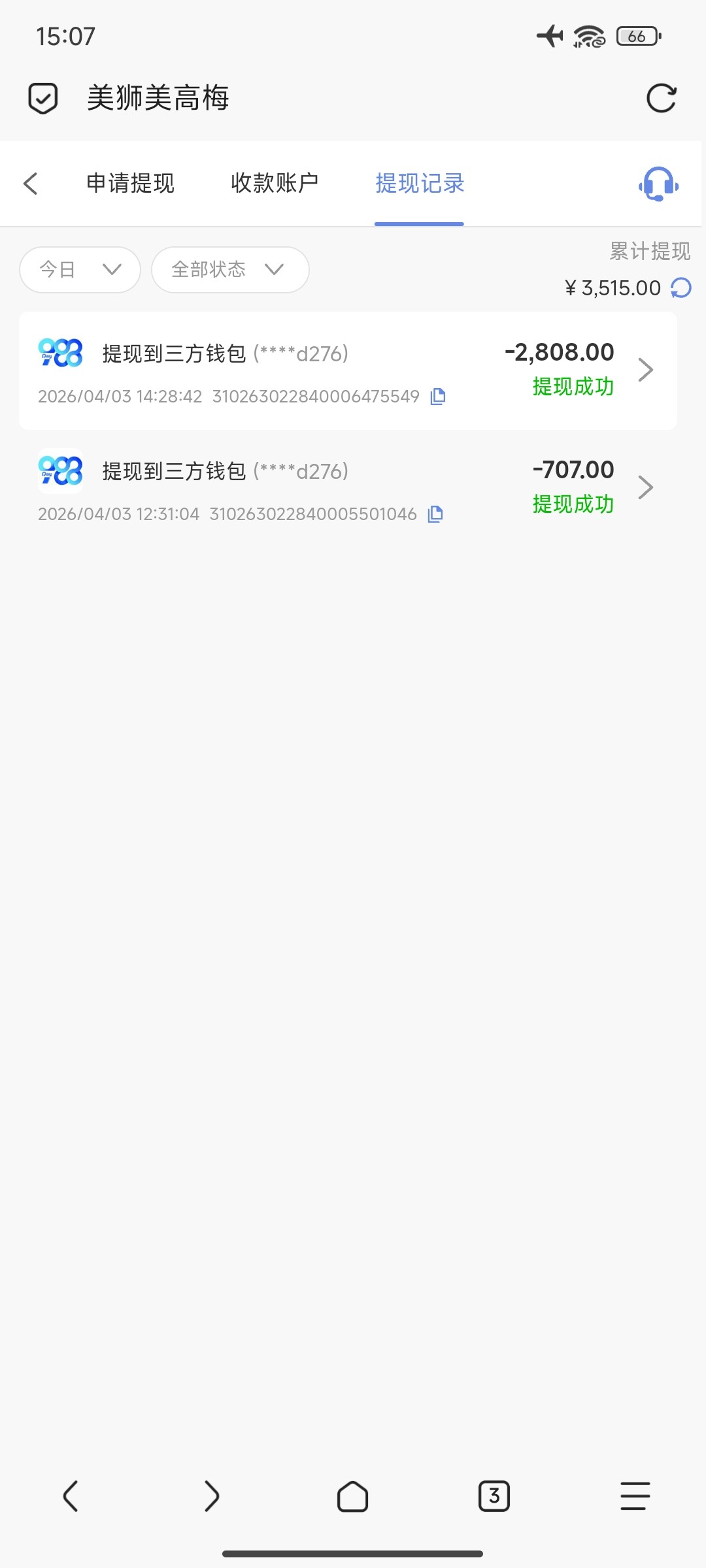706x1568 pixels.
Task: Open the 全部状态 status filter dropdown
Action: pyautogui.click(x=229, y=269)
